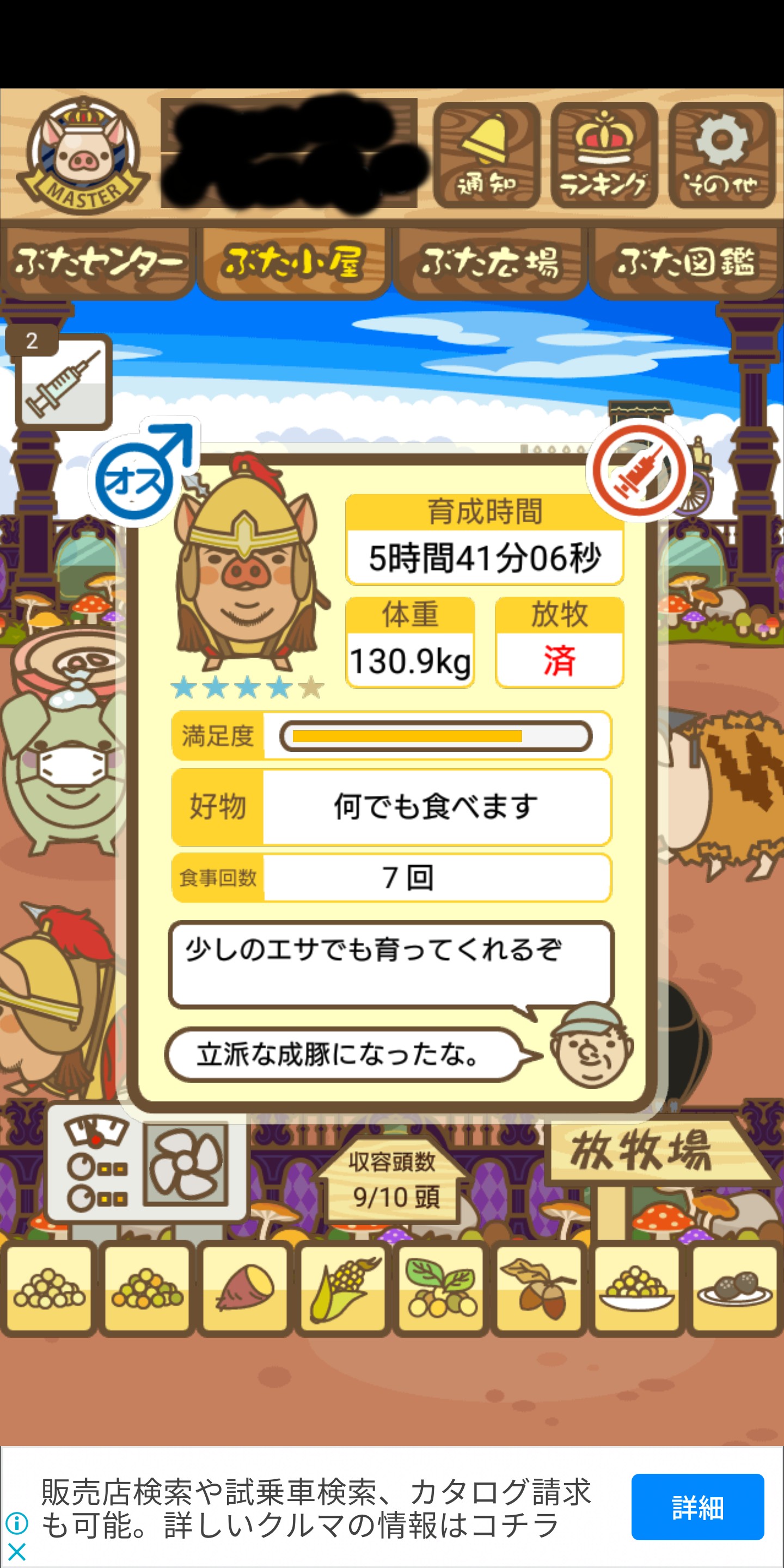Image resolution: width=784 pixels, height=1568 pixels.
Task: Open the その他 settings gear
Action: [x=721, y=155]
